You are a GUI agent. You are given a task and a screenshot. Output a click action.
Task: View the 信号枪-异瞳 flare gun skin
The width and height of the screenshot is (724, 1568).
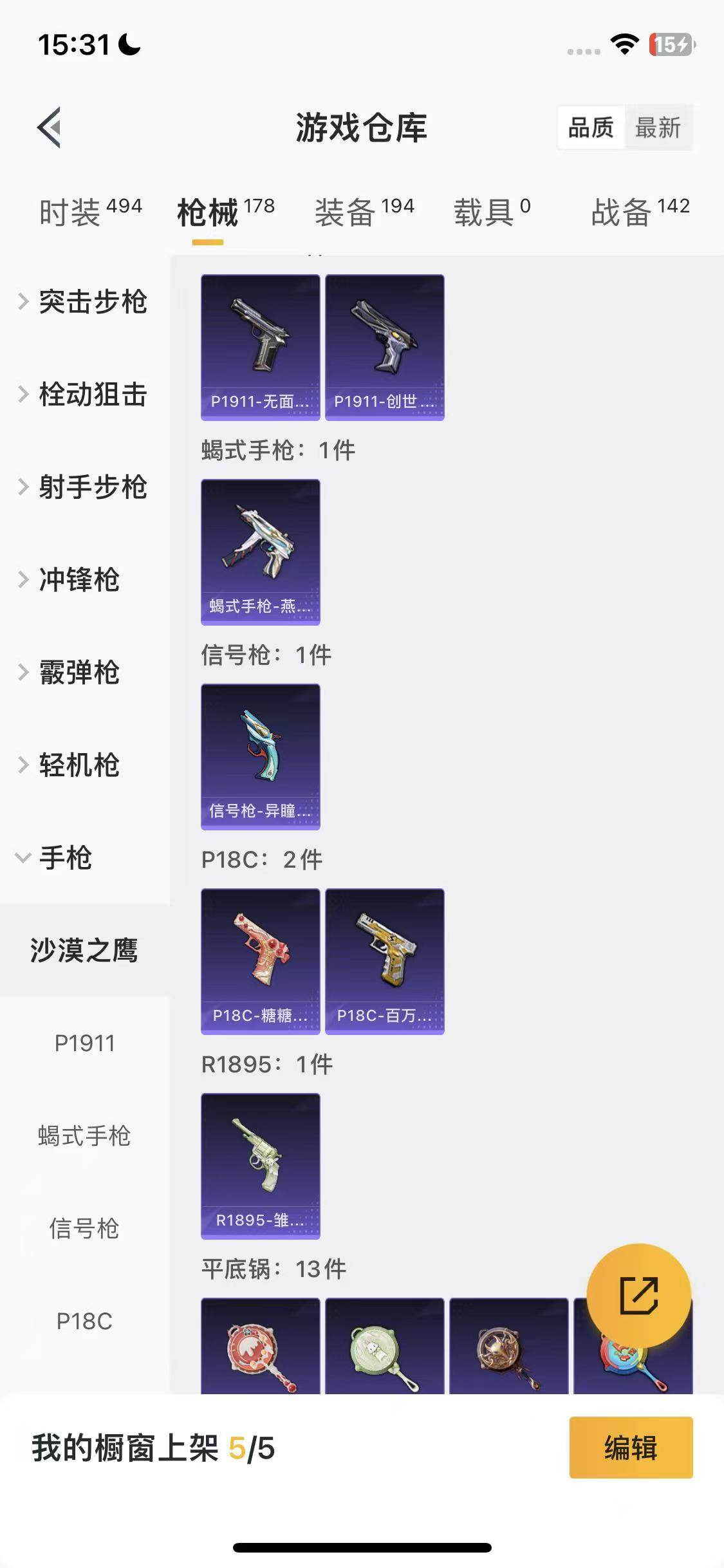click(x=259, y=758)
